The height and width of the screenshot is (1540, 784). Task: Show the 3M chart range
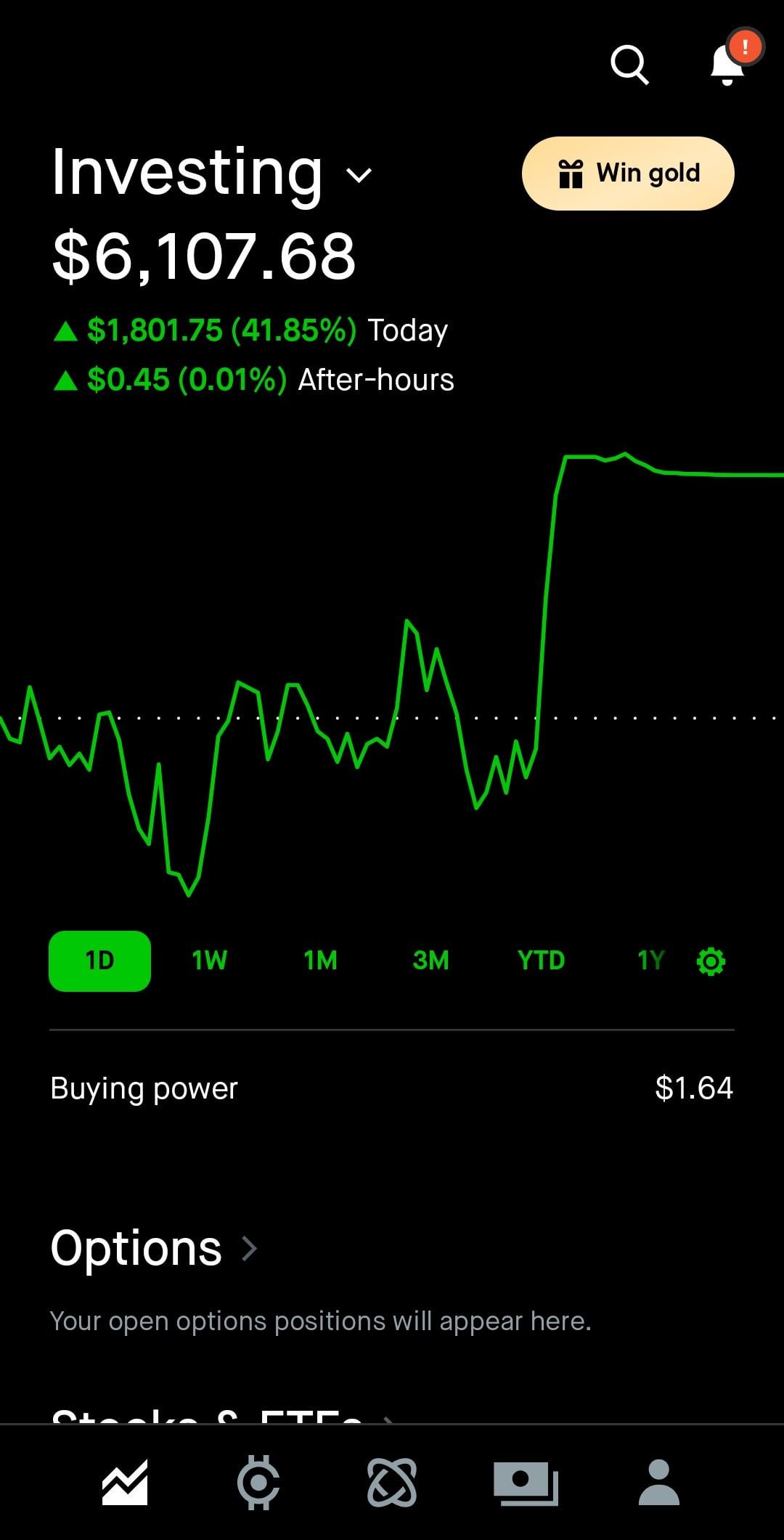click(x=430, y=961)
